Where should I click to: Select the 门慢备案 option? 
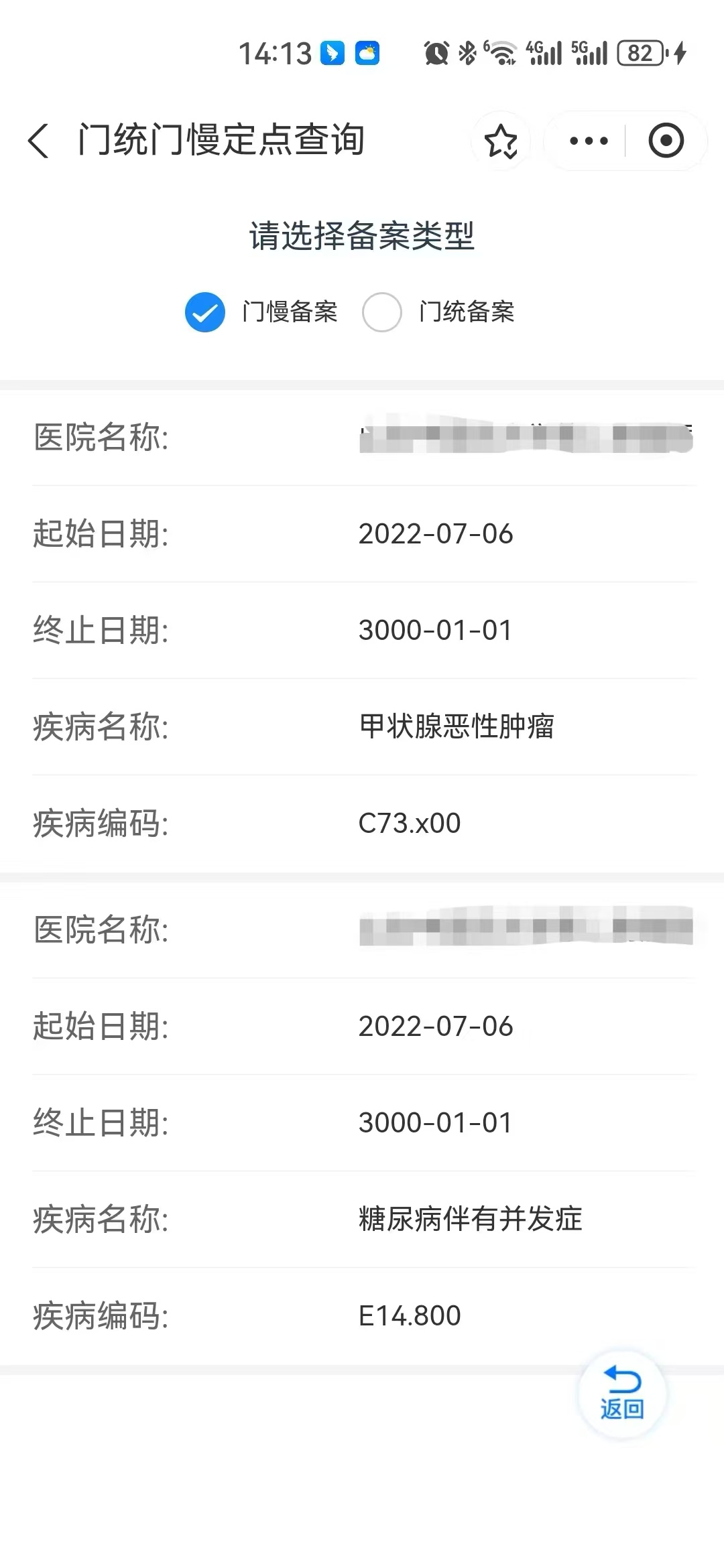tap(205, 312)
